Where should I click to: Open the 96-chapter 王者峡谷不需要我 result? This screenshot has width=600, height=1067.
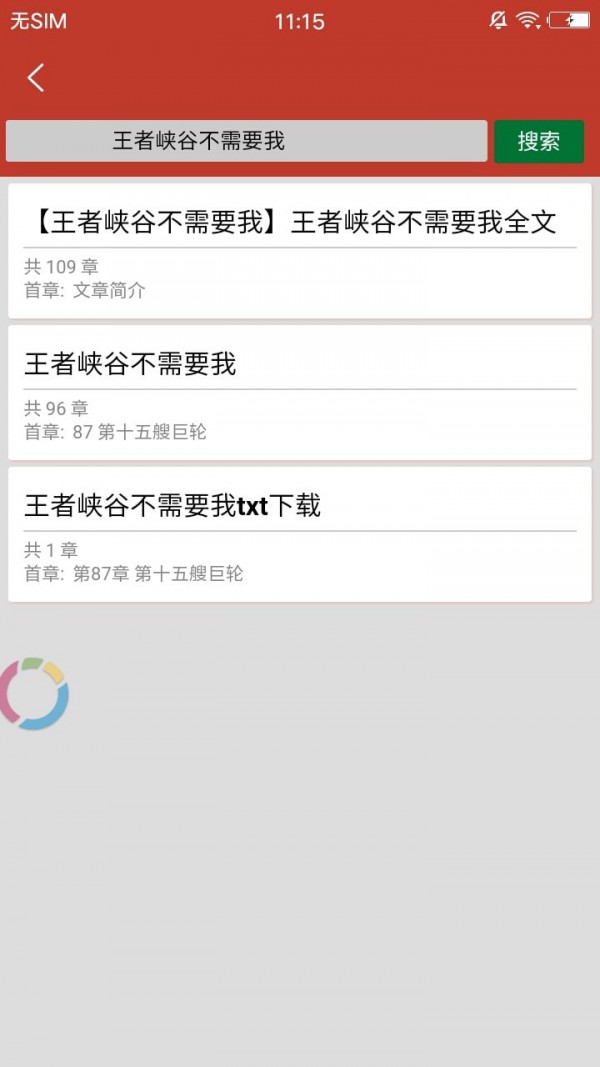[300, 392]
